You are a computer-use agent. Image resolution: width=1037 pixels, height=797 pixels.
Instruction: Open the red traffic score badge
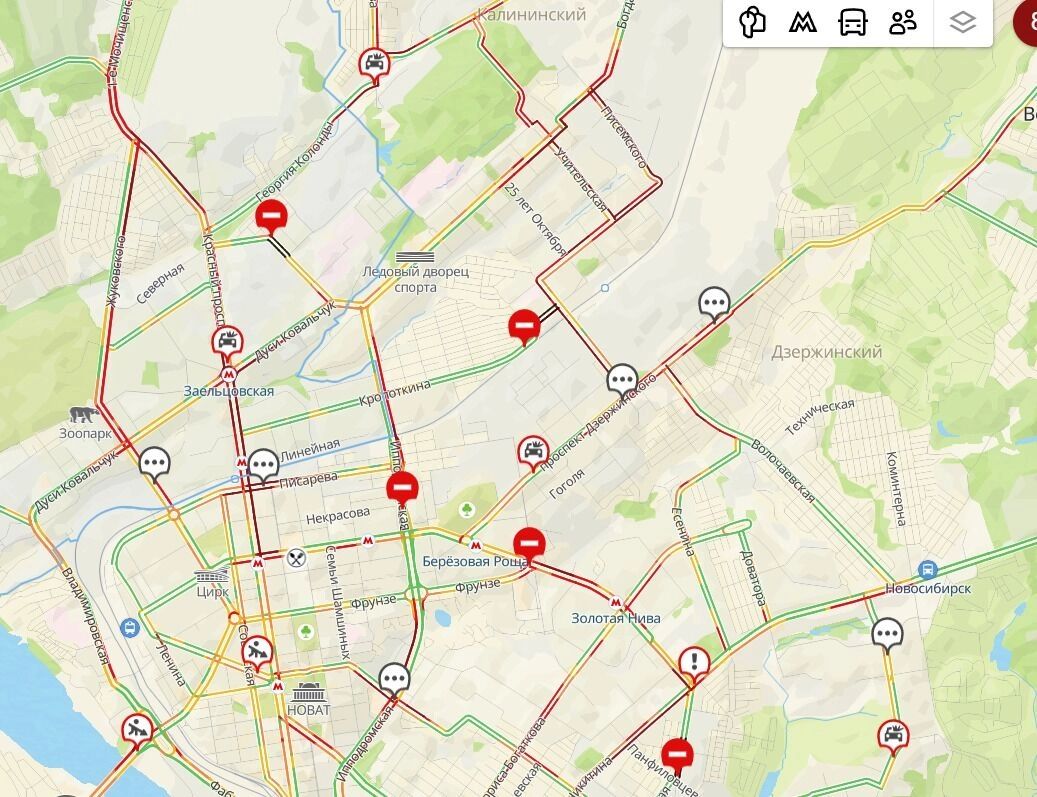[x=1027, y=22]
